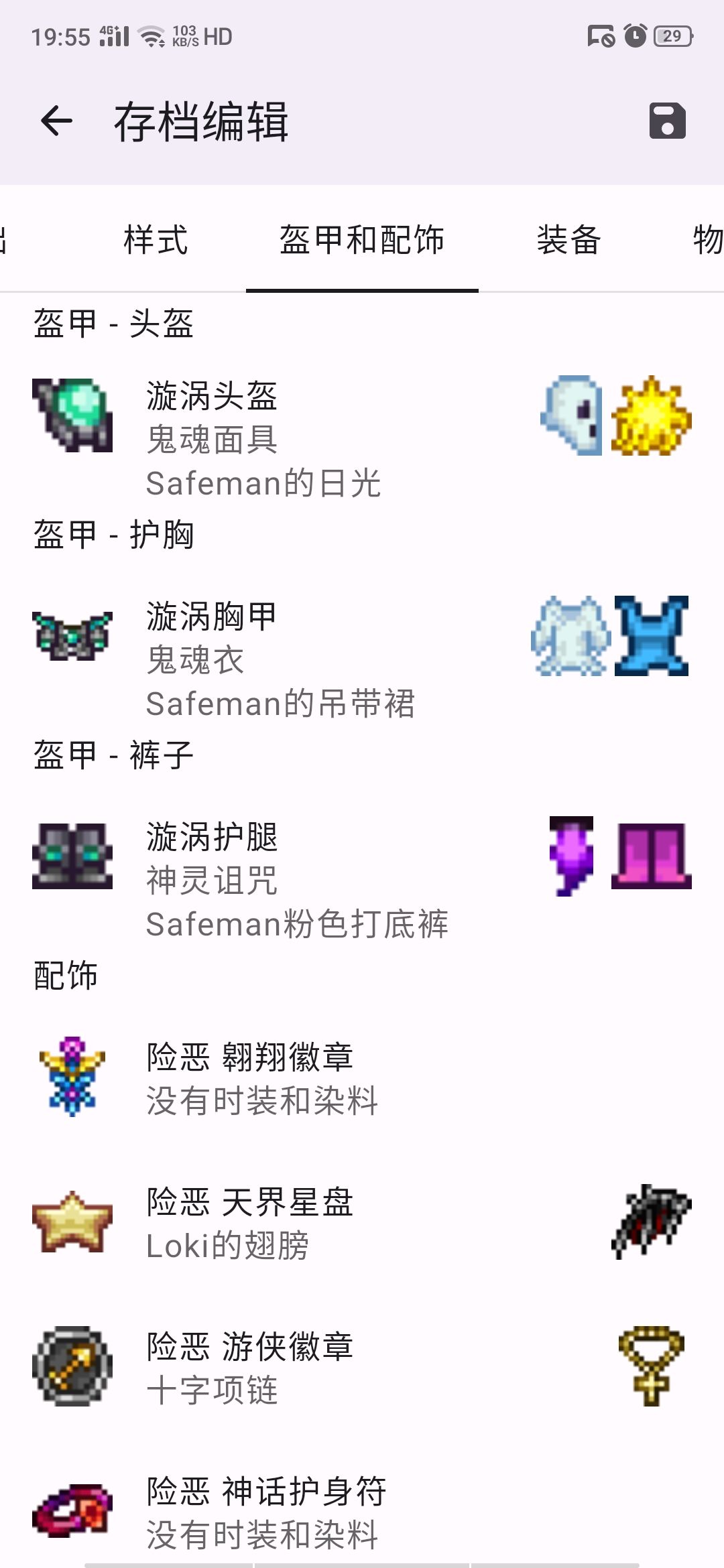Click the 翱翔徽章 accessory icon
The width and height of the screenshot is (724, 1568).
[72, 1075]
